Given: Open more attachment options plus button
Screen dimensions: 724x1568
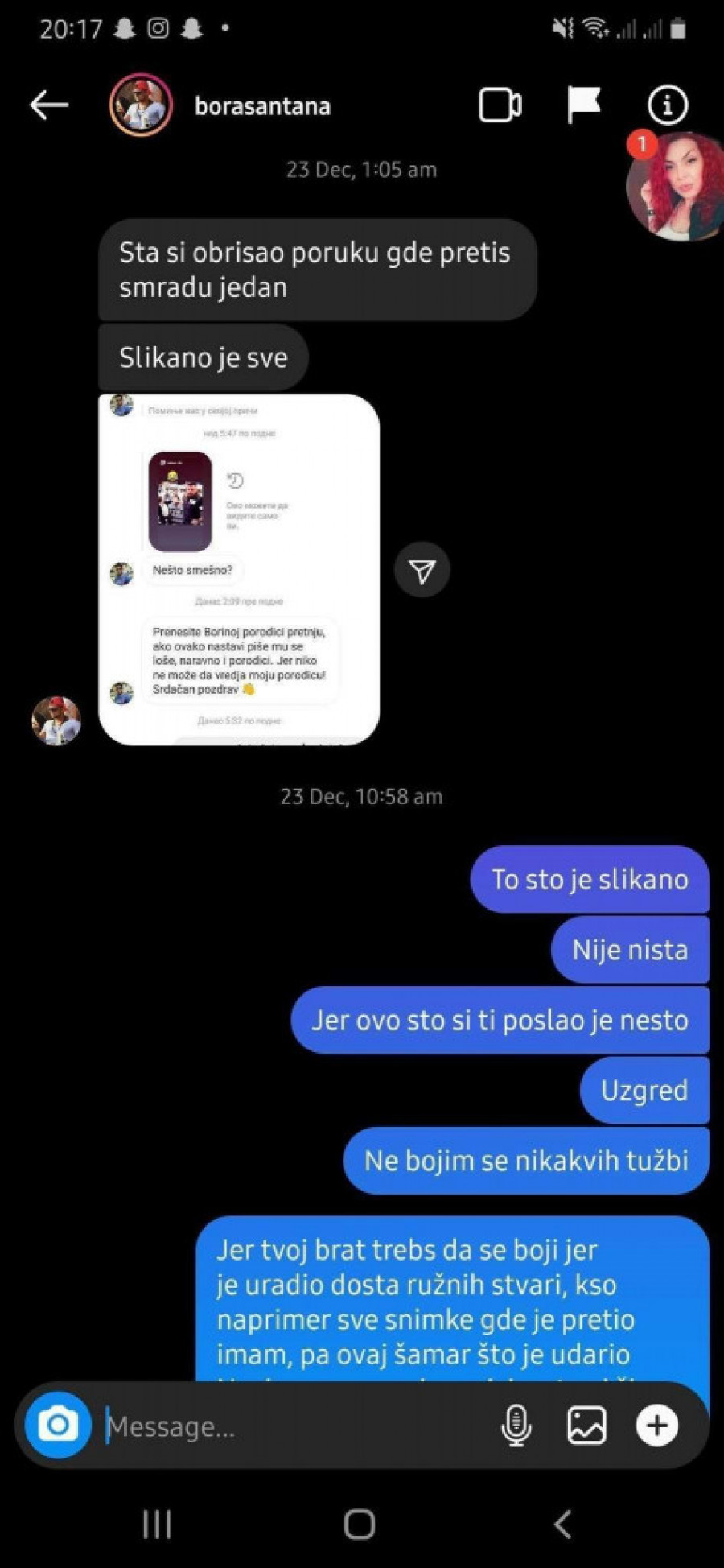Looking at the screenshot, I should (x=656, y=1426).
